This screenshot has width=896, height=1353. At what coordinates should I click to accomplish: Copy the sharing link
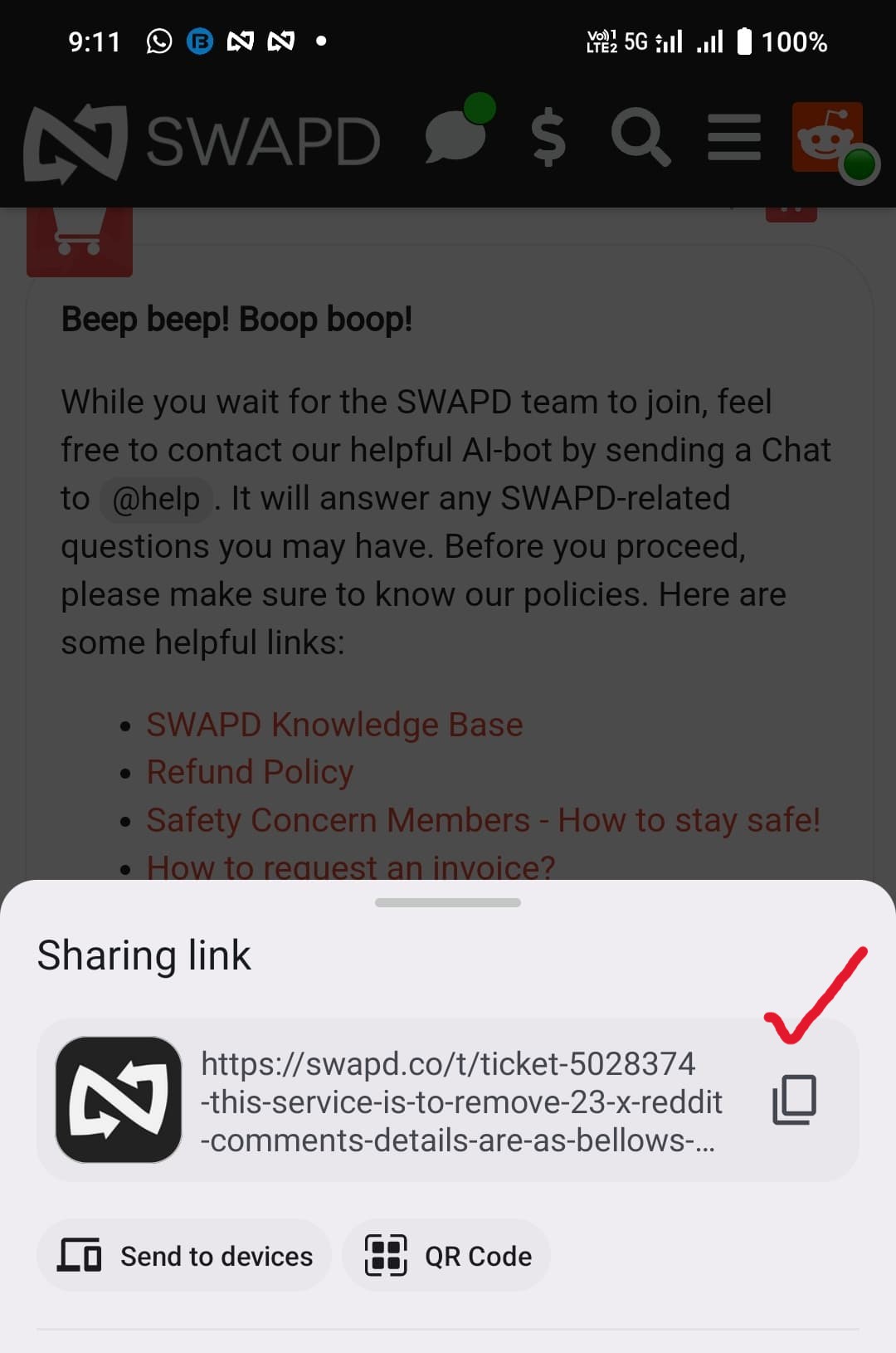pos(794,1100)
